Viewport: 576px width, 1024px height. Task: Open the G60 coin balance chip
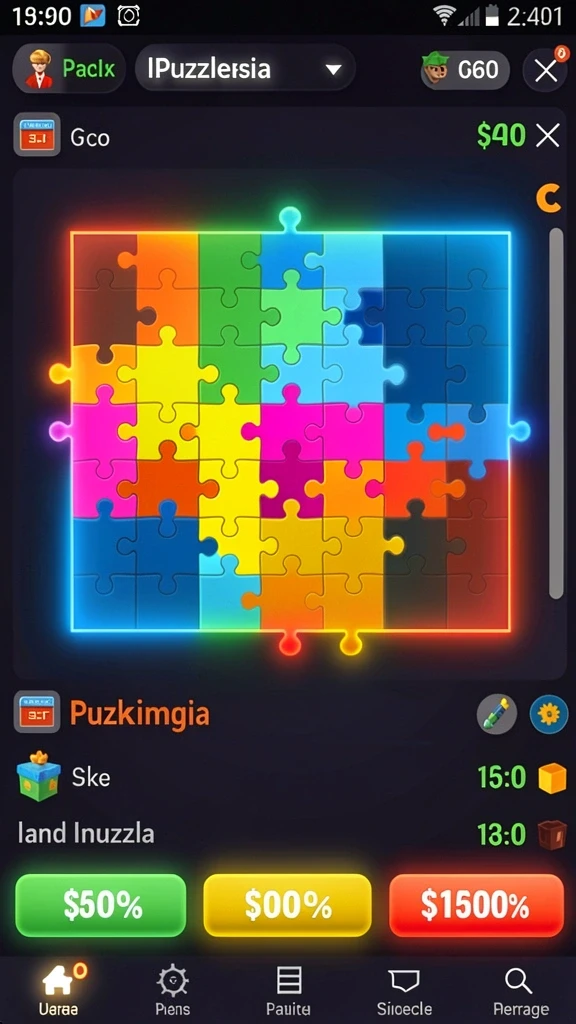465,69
